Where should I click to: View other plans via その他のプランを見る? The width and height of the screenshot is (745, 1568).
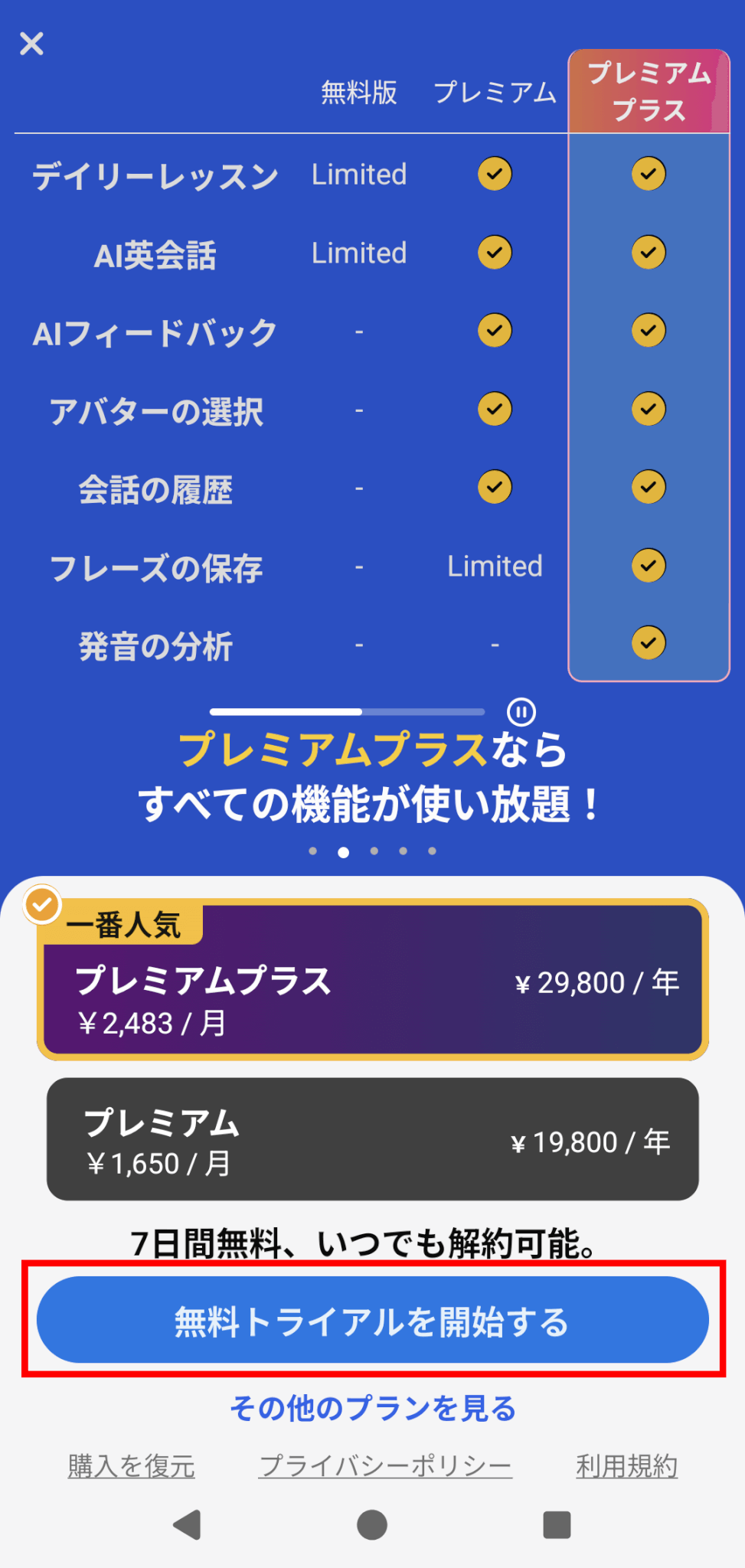pos(373,1408)
